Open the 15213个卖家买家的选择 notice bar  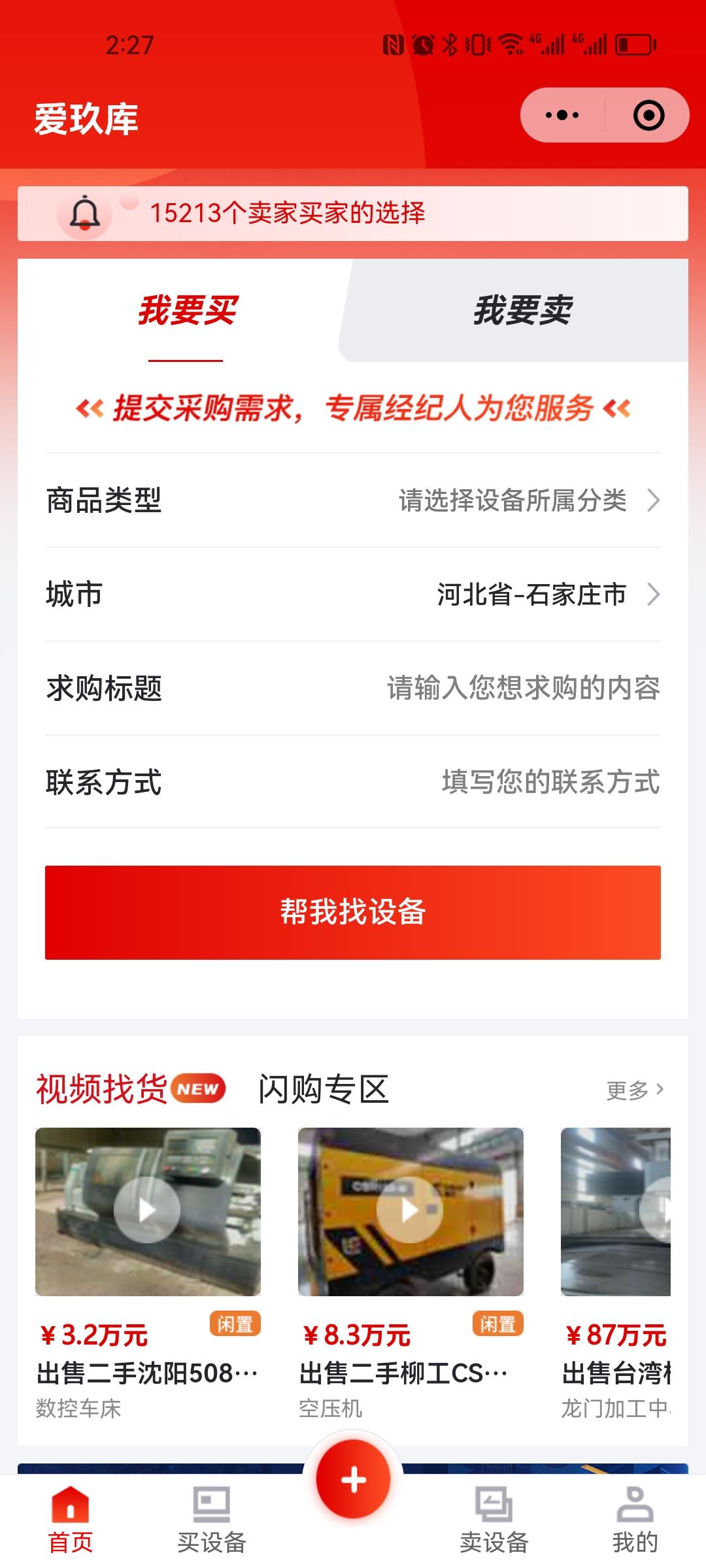pyautogui.click(x=353, y=214)
